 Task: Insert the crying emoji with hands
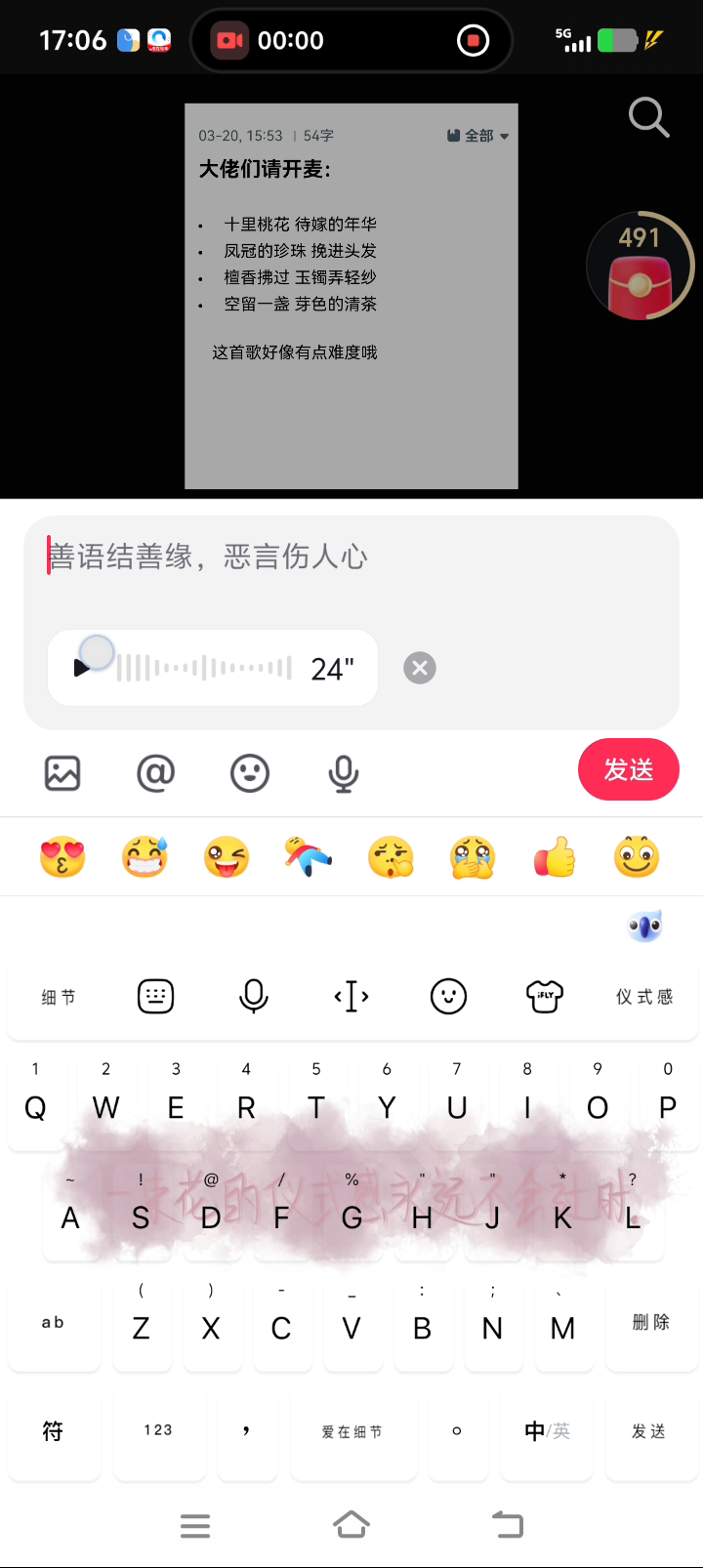[473, 857]
